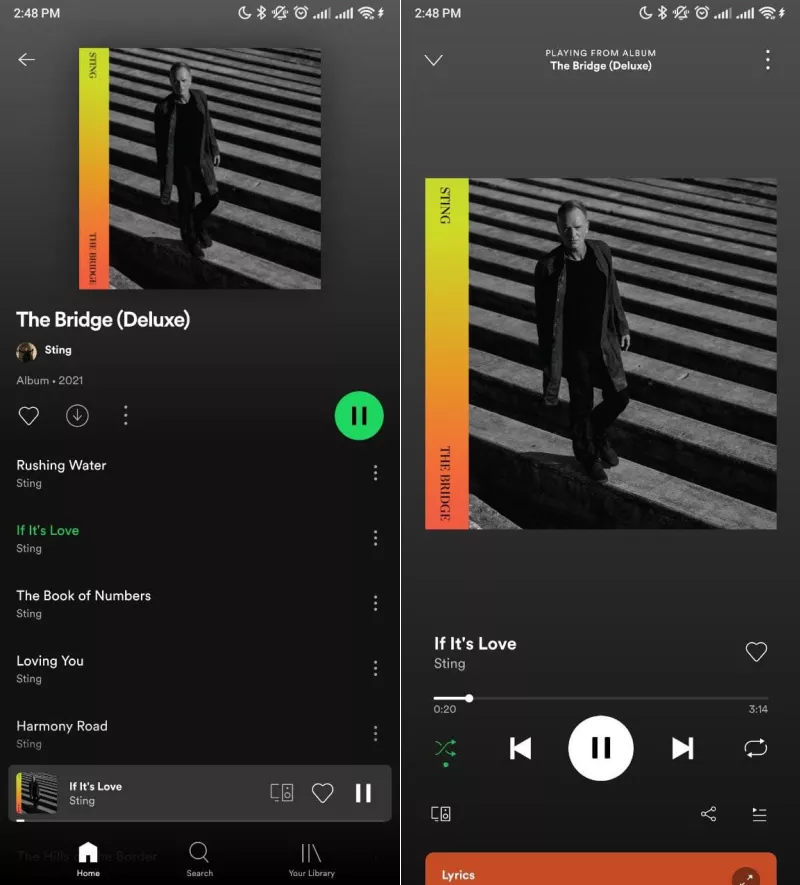The width and height of the screenshot is (800, 885).
Task: Toggle shuffle in the Now Playing view
Action: (445, 748)
